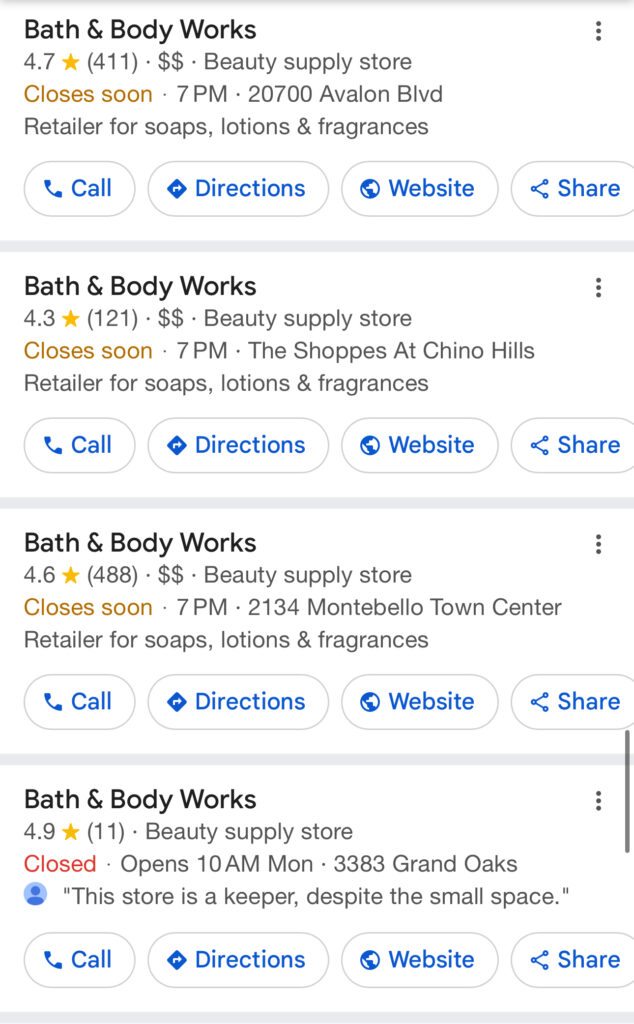The image size is (634, 1024).
Task: Get directions to Shoppes At Chino Hills
Action: point(238,445)
